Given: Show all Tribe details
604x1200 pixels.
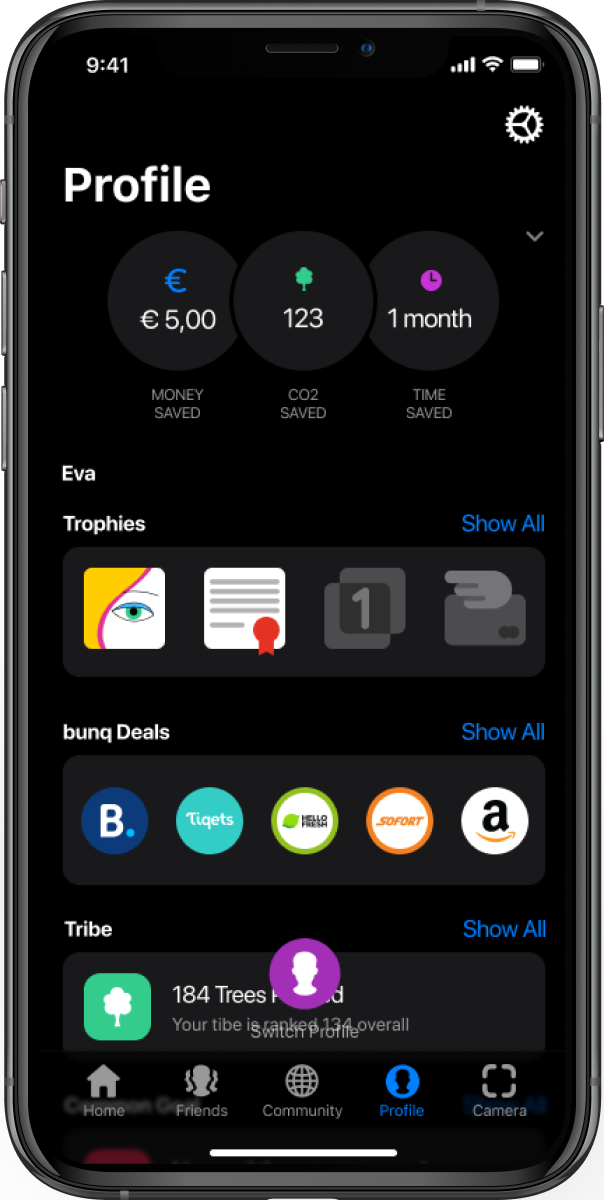Looking at the screenshot, I should tap(504, 929).
